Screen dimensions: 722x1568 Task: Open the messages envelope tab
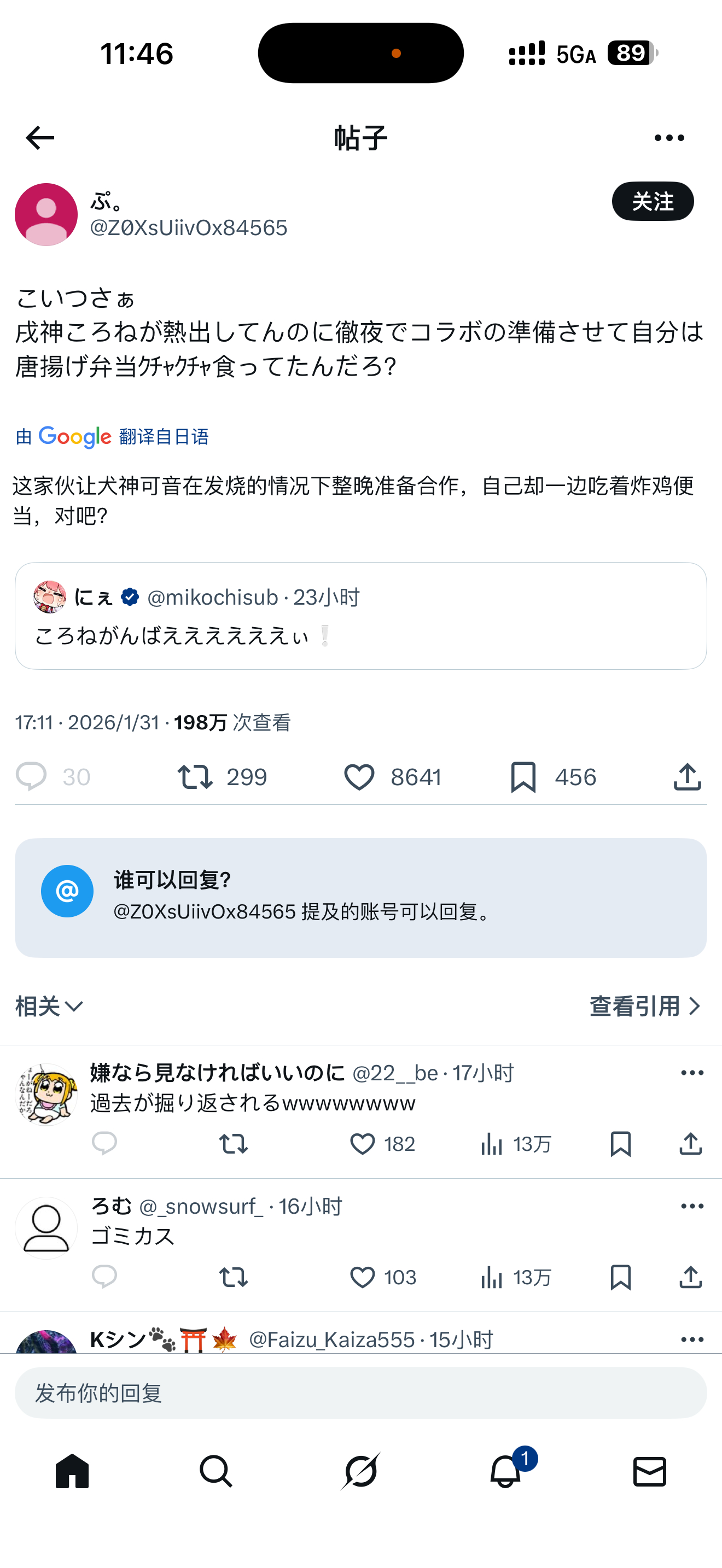(x=650, y=1471)
